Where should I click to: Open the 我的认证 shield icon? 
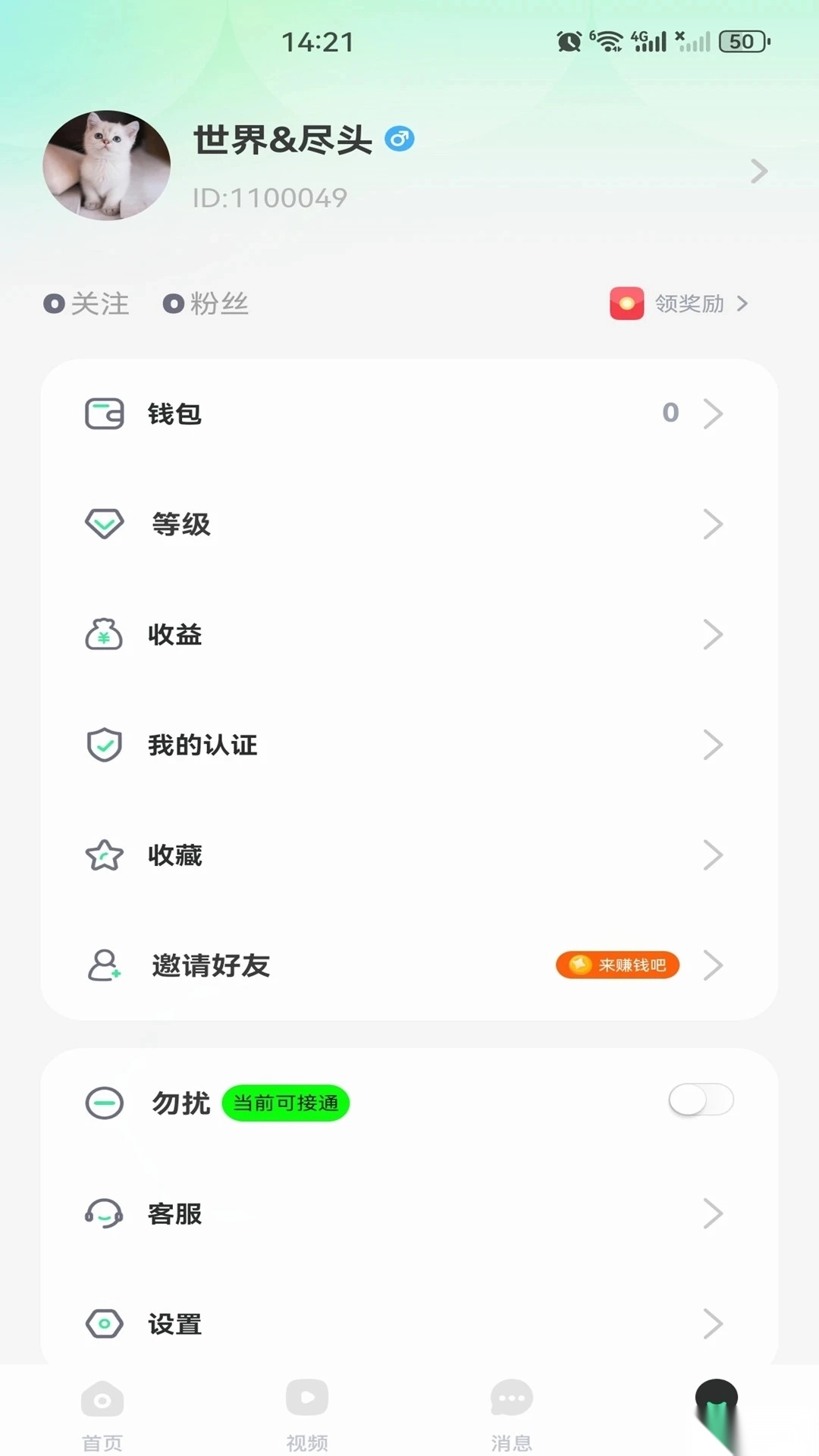tap(105, 745)
